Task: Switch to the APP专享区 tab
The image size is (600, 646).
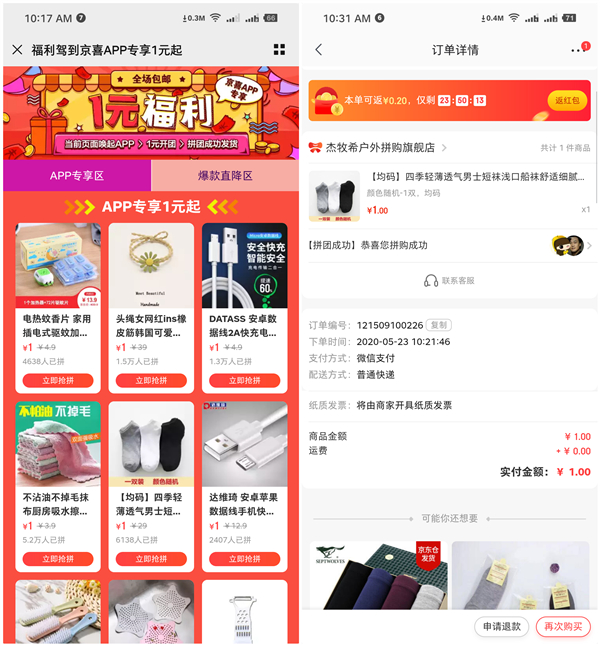Action: pyautogui.click(x=77, y=176)
